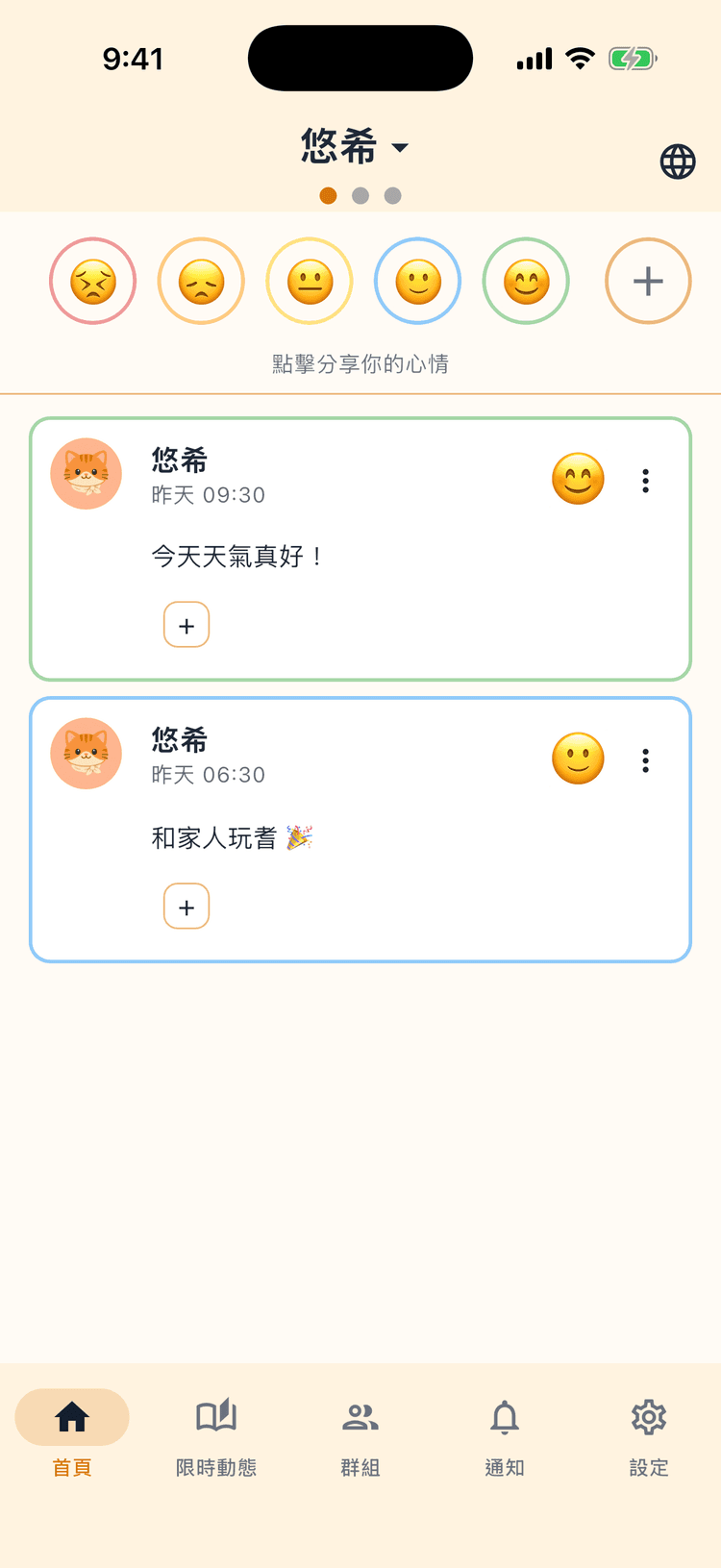Screen dimensions: 721x1568
Task: Open the language globe icon
Action: [677, 162]
